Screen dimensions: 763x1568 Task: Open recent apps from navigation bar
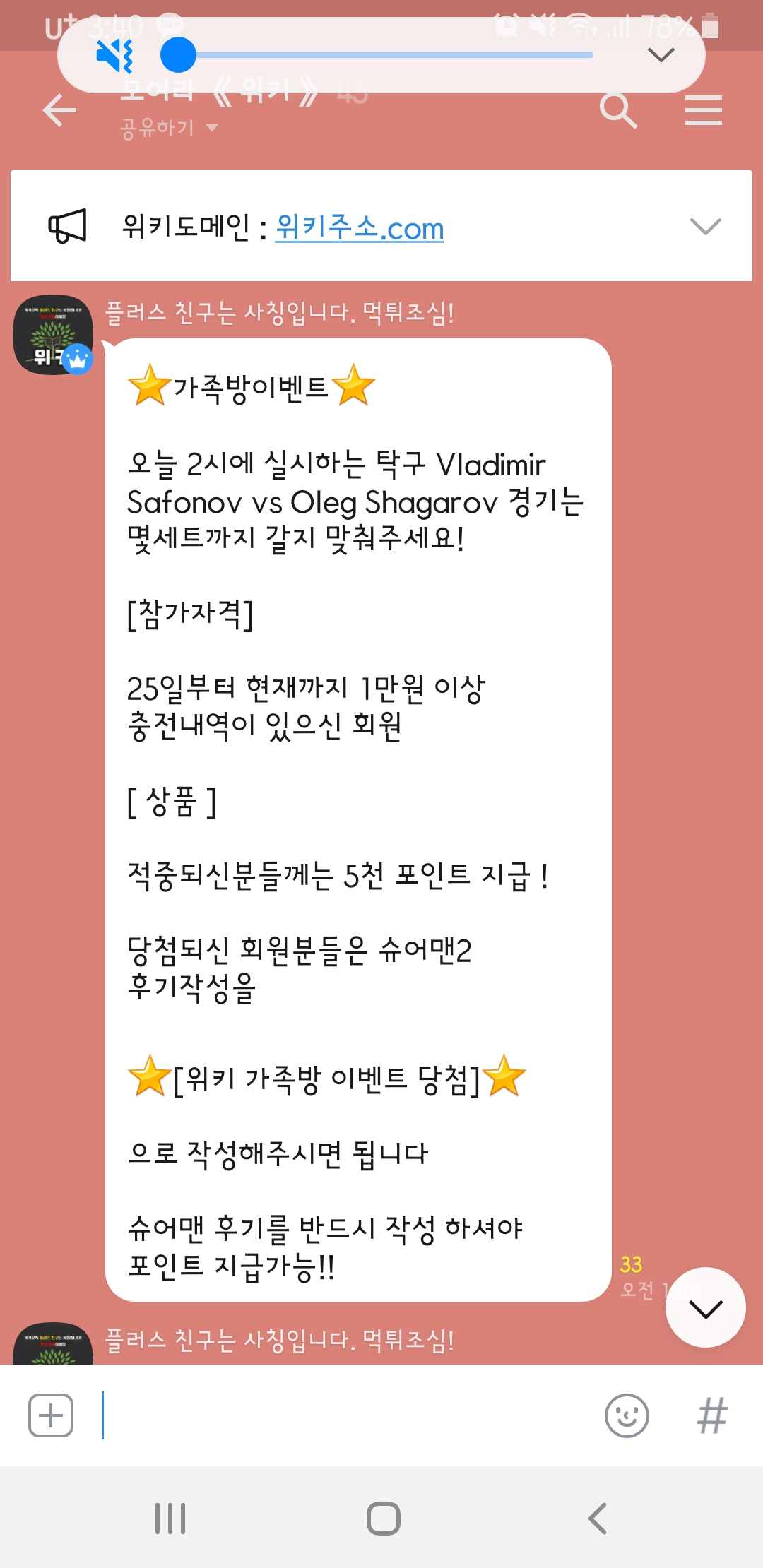tap(170, 1518)
